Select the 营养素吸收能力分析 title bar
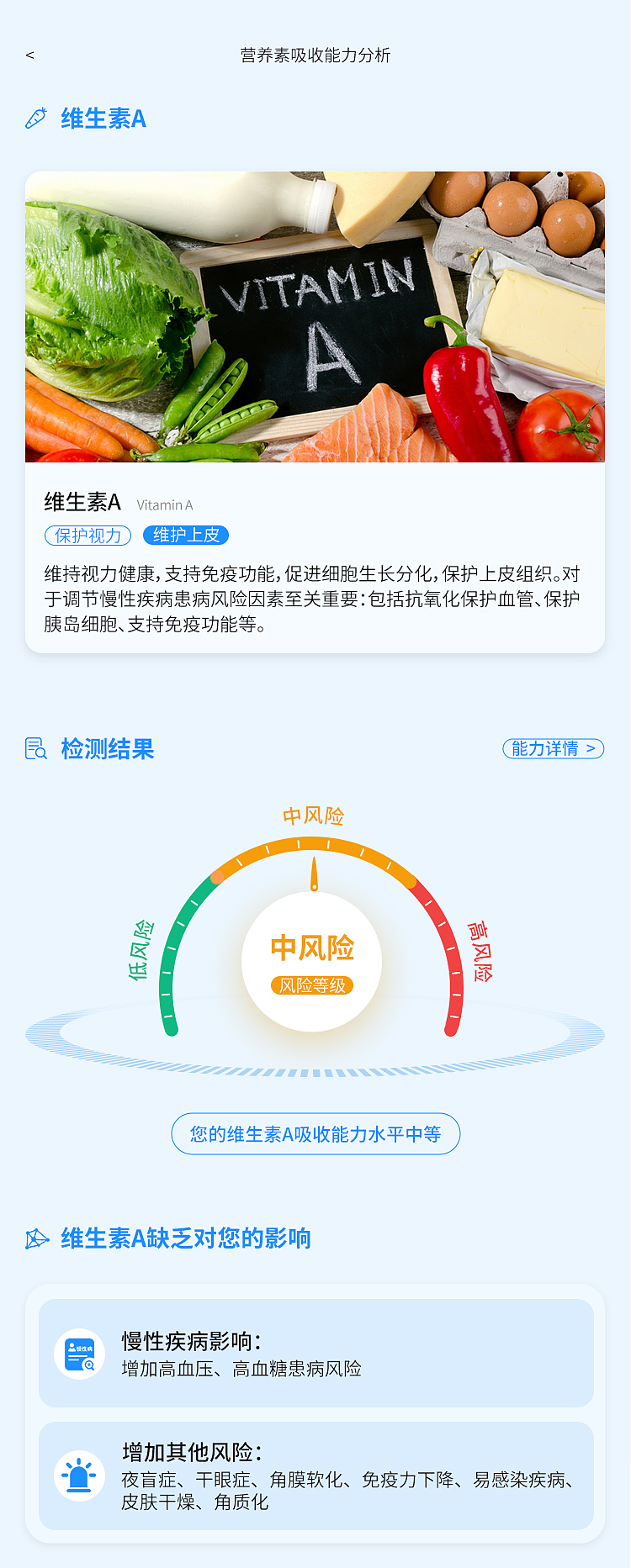 pyautogui.click(x=315, y=57)
